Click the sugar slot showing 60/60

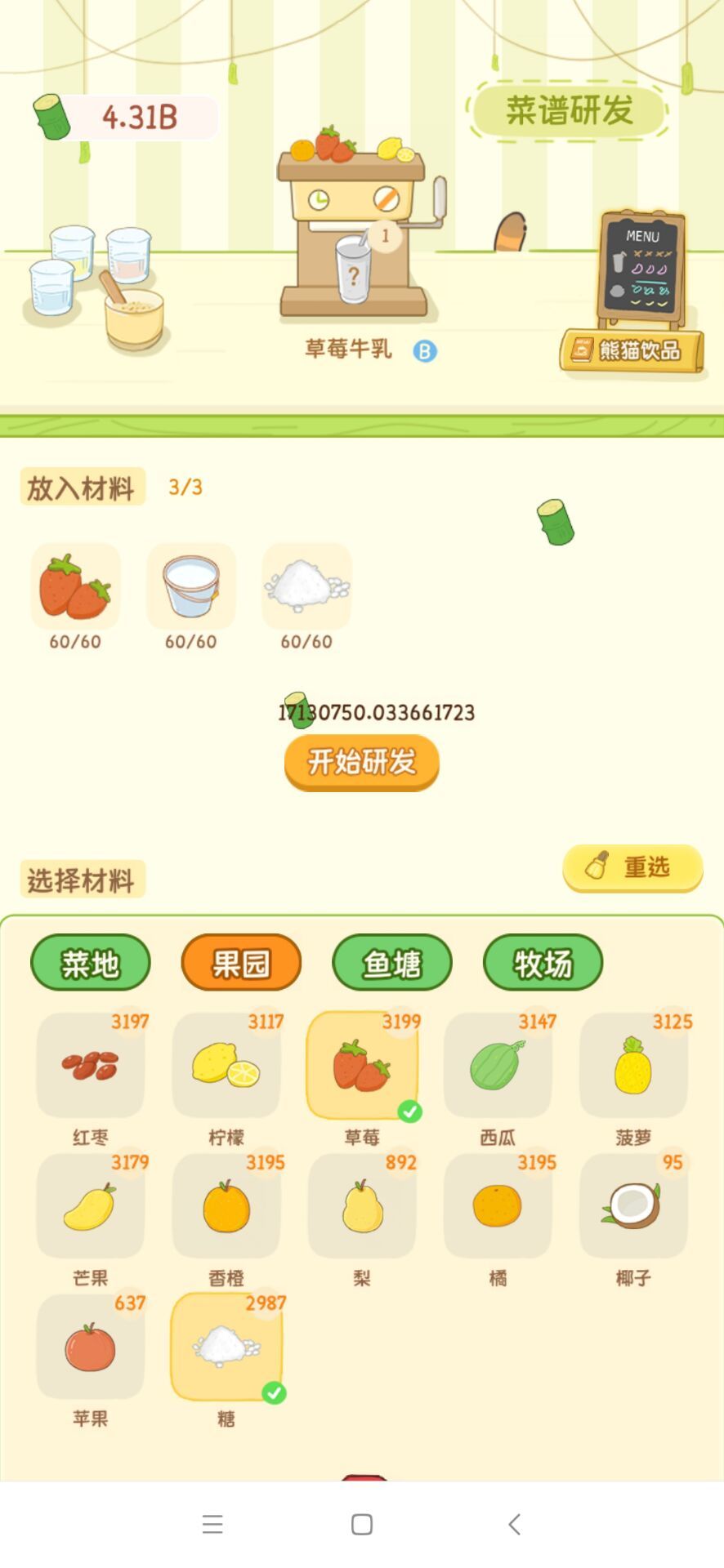(306, 588)
